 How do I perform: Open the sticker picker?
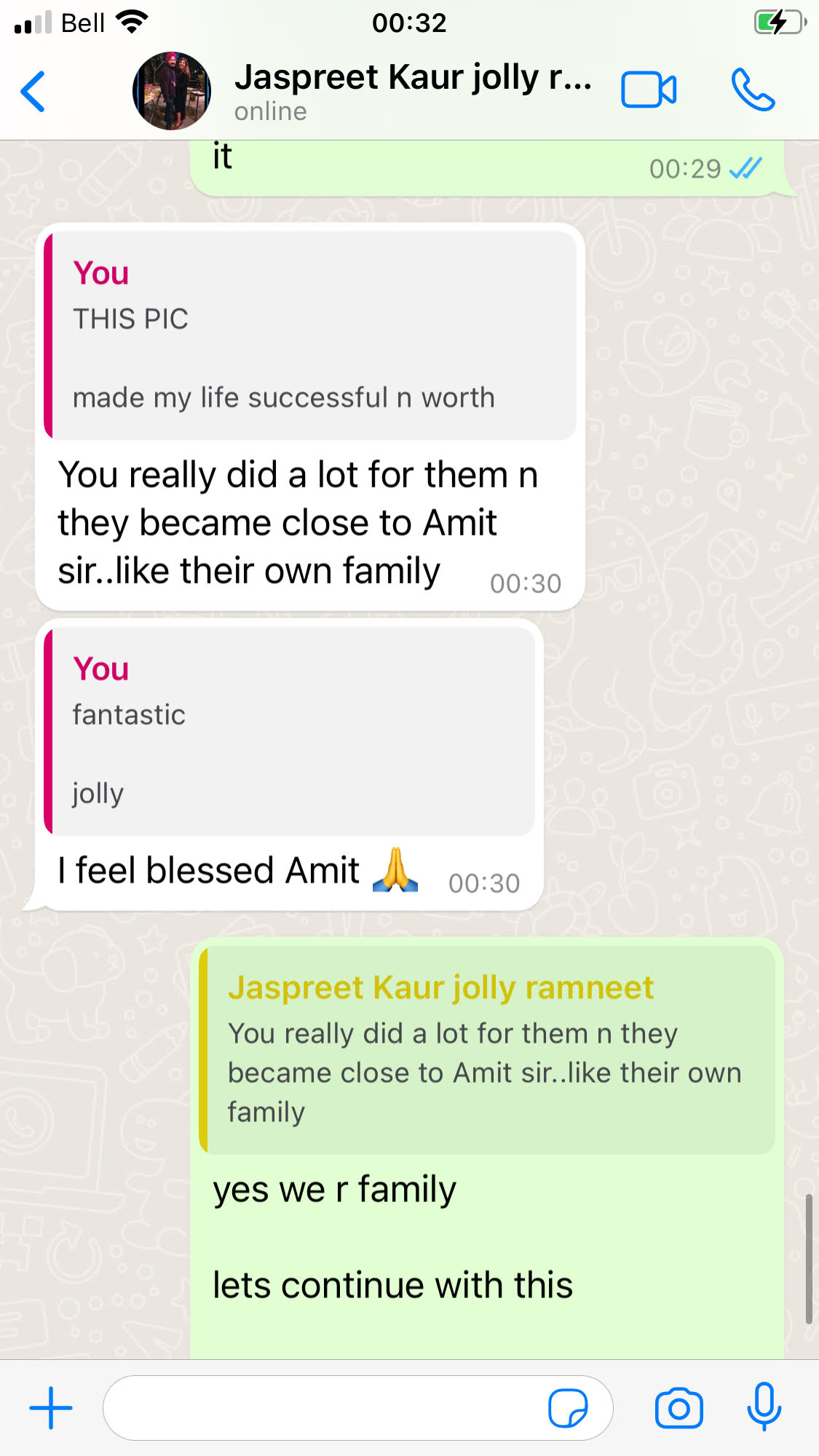tap(568, 1408)
